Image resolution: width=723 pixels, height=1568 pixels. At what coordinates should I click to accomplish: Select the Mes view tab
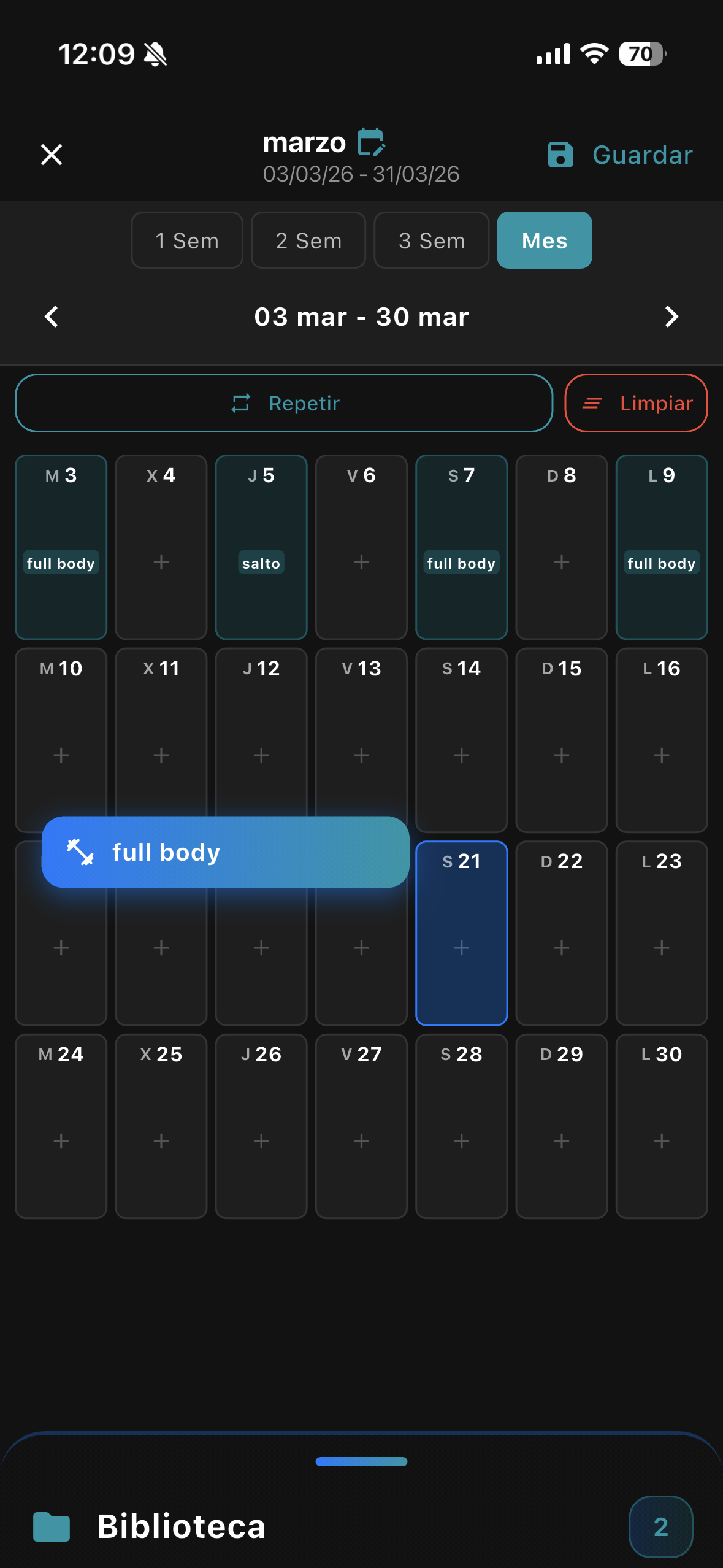tap(544, 240)
